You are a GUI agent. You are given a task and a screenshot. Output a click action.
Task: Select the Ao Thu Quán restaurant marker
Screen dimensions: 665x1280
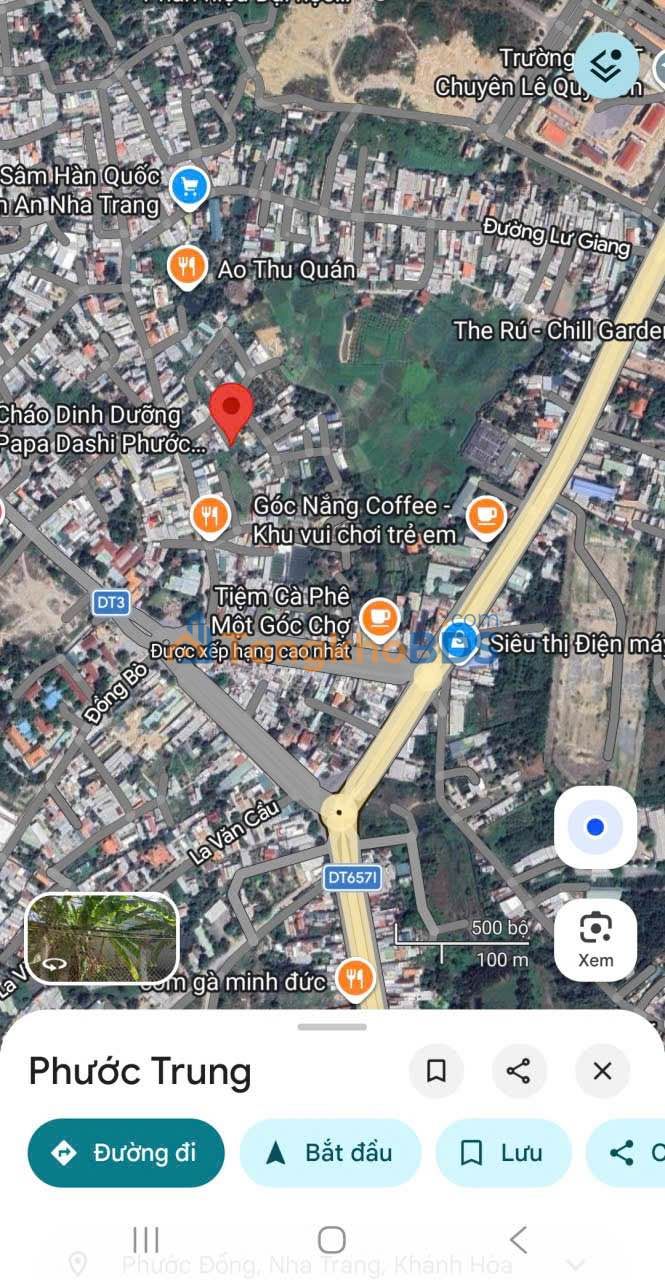[x=185, y=267]
